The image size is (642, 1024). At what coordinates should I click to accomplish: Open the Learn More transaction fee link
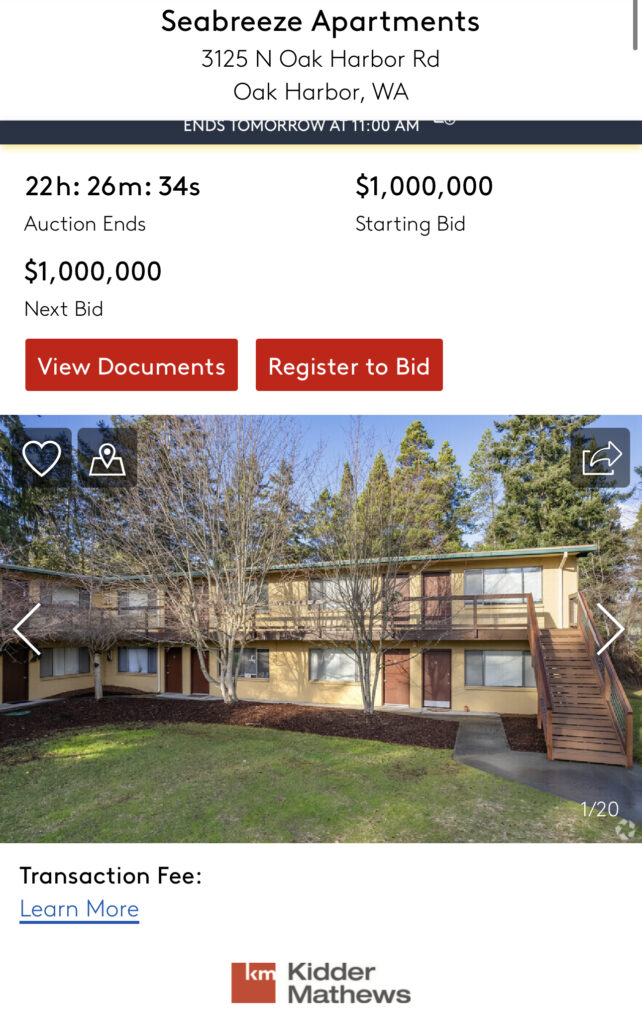tap(79, 909)
